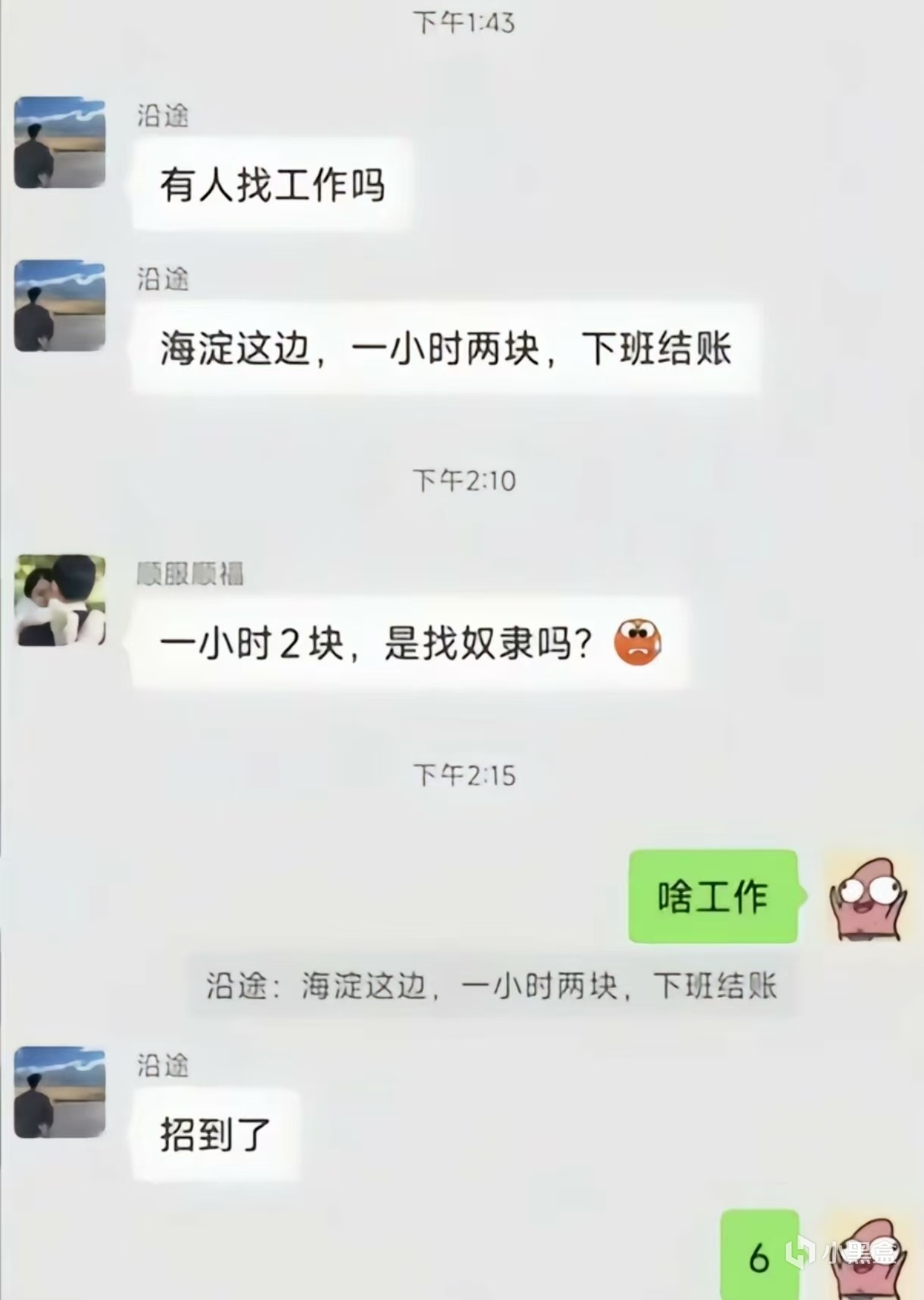Open 顺服顺福's profile avatar
924x1300 pixels.
[x=61, y=601]
